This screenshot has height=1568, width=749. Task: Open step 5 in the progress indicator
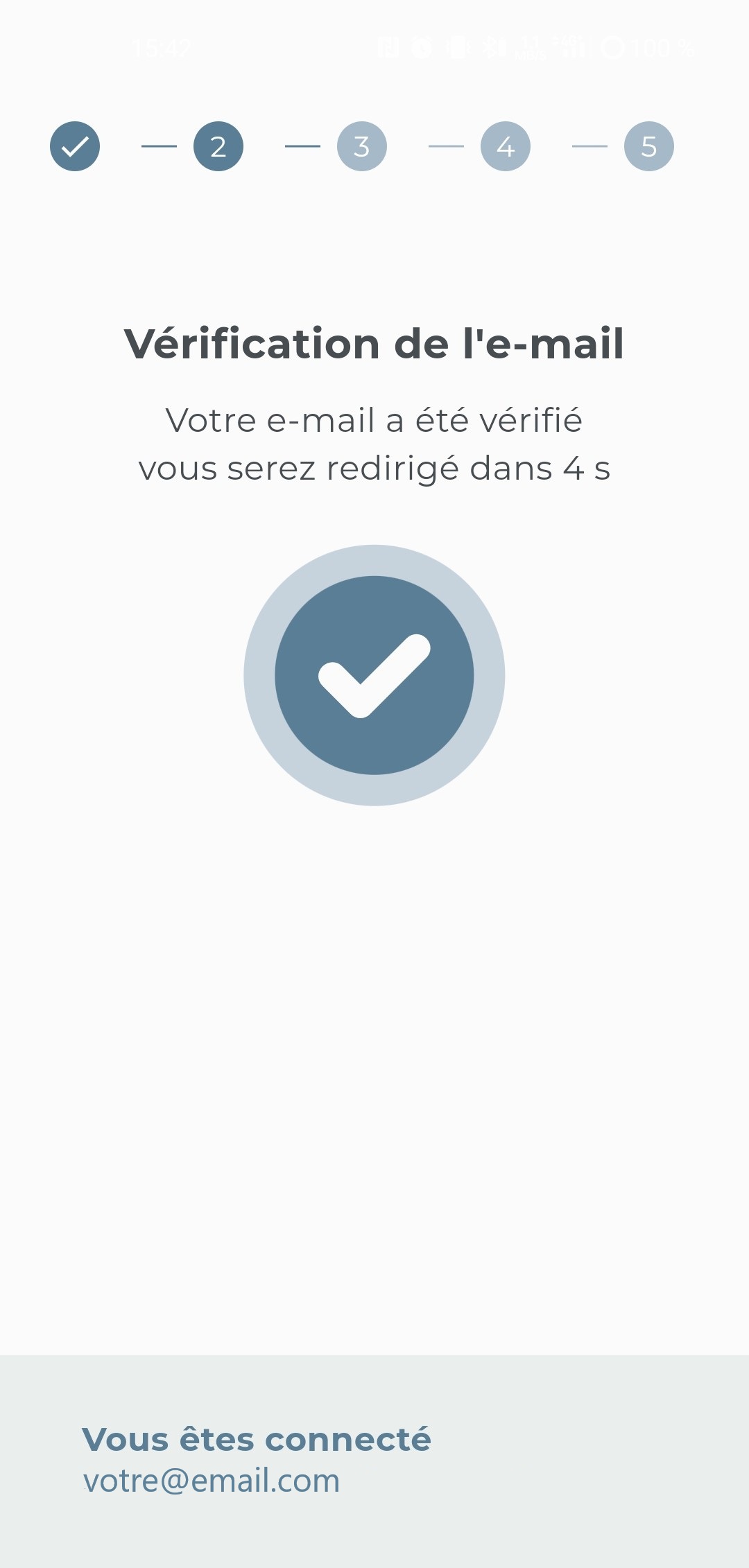pyautogui.click(x=649, y=146)
